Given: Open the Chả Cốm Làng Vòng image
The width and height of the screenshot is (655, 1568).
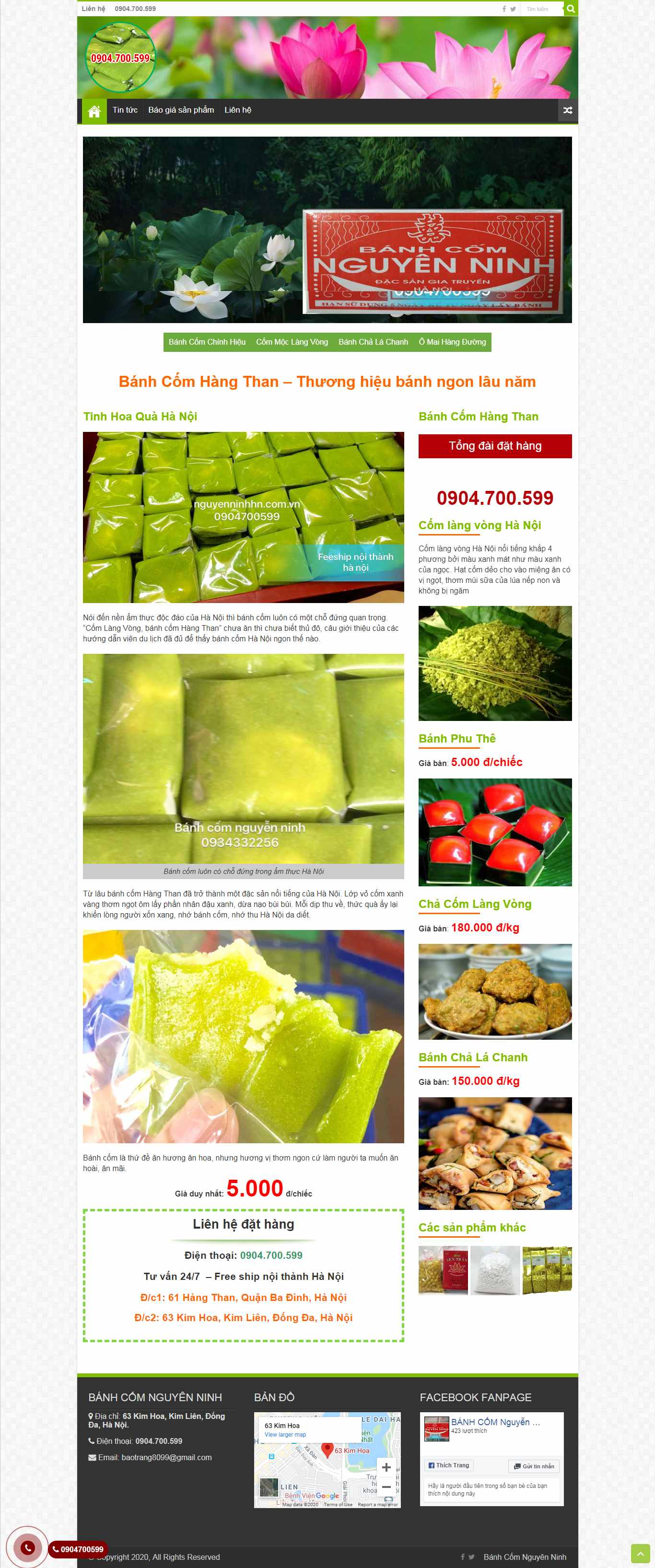Looking at the screenshot, I should [x=495, y=992].
